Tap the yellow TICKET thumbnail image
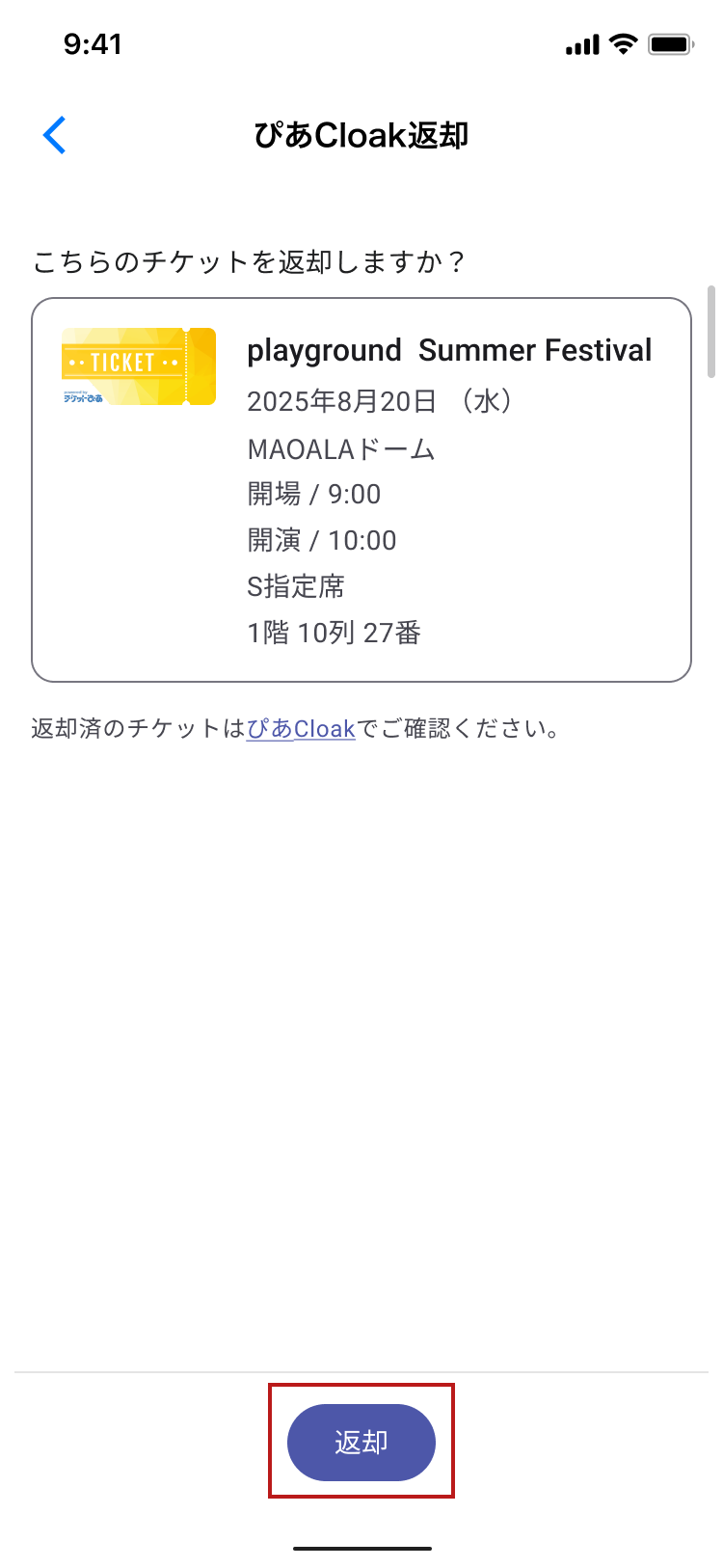This screenshot has height=1568, width=723. pos(138,362)
